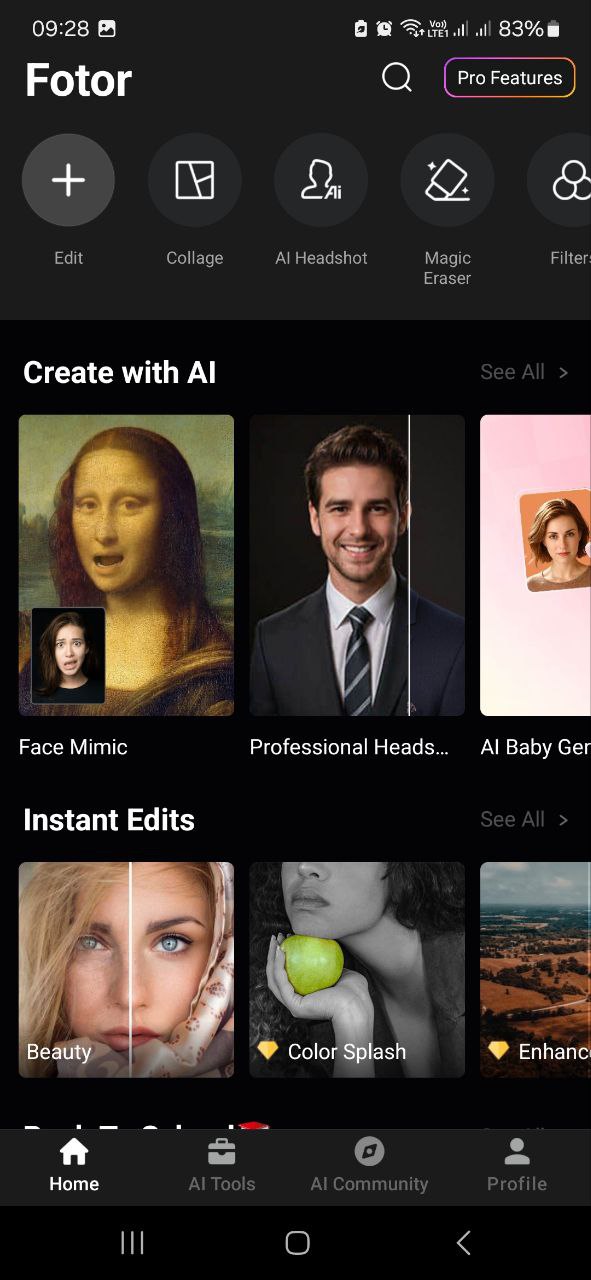
Task: Open the Beauty instant edit
Action: 126,970
